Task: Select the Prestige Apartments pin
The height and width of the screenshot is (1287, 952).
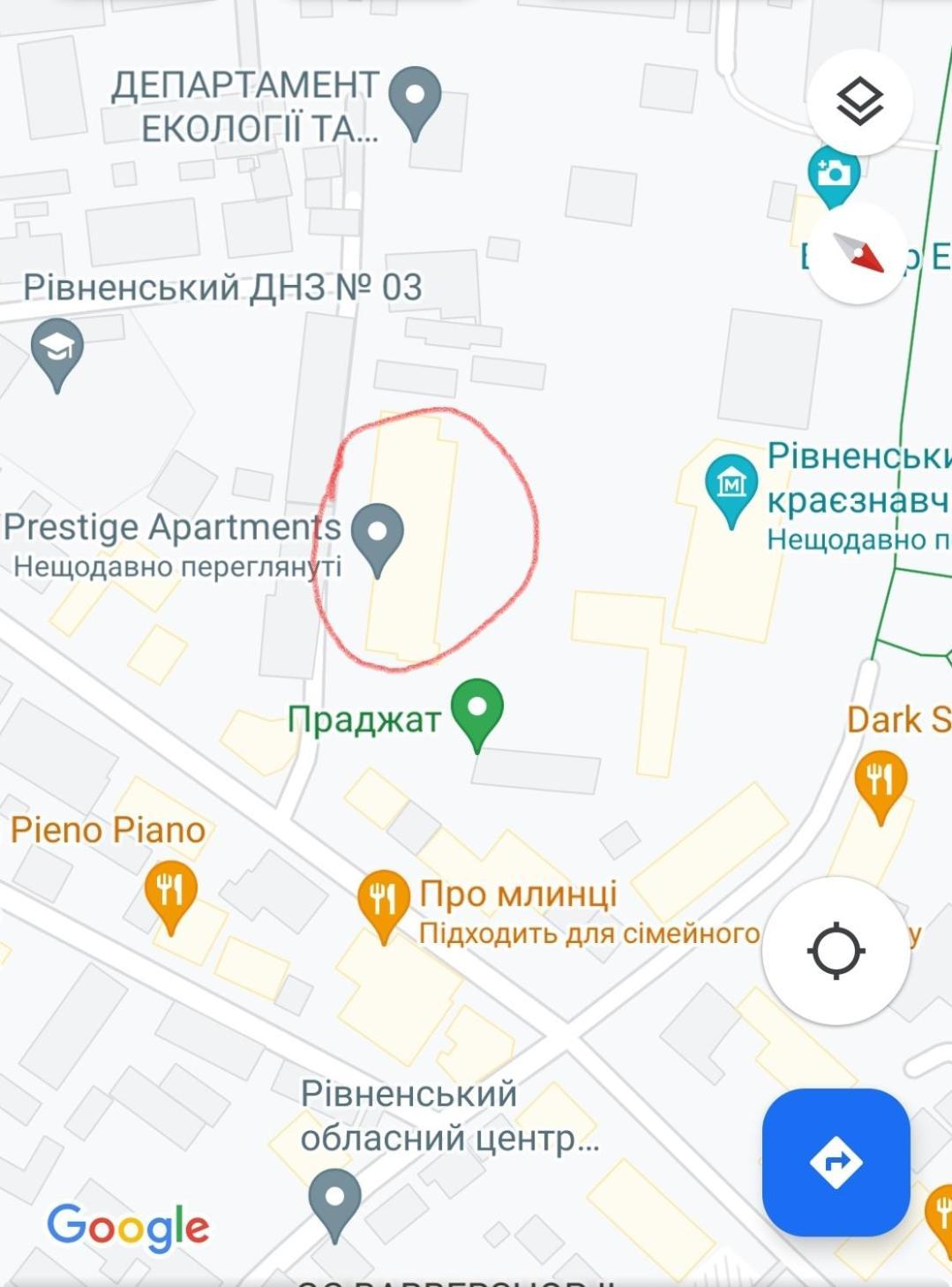Action: coord(378,533)
